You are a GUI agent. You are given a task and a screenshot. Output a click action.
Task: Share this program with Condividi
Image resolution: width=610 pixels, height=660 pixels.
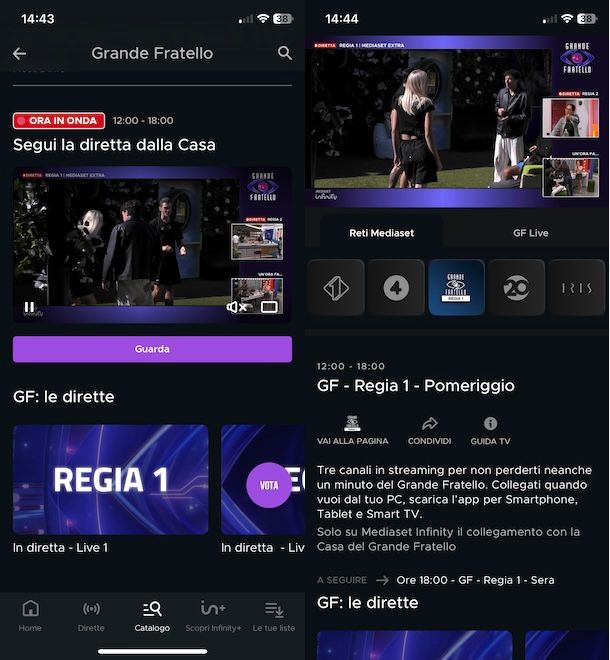point(429,430)
